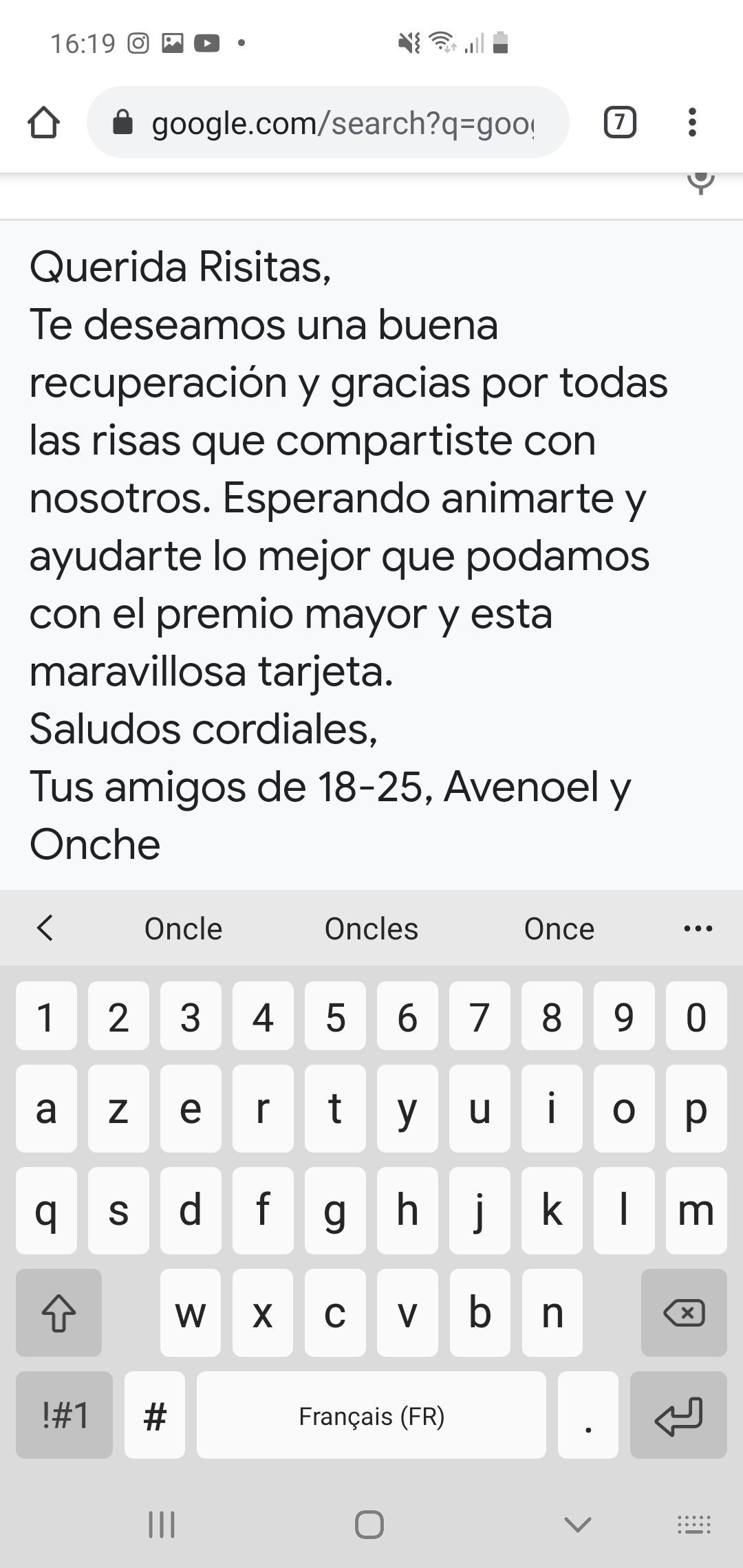Open recent apps from navigation bar
The height and width of the screenshot is (1568, 743).
tap(162, 1525)
